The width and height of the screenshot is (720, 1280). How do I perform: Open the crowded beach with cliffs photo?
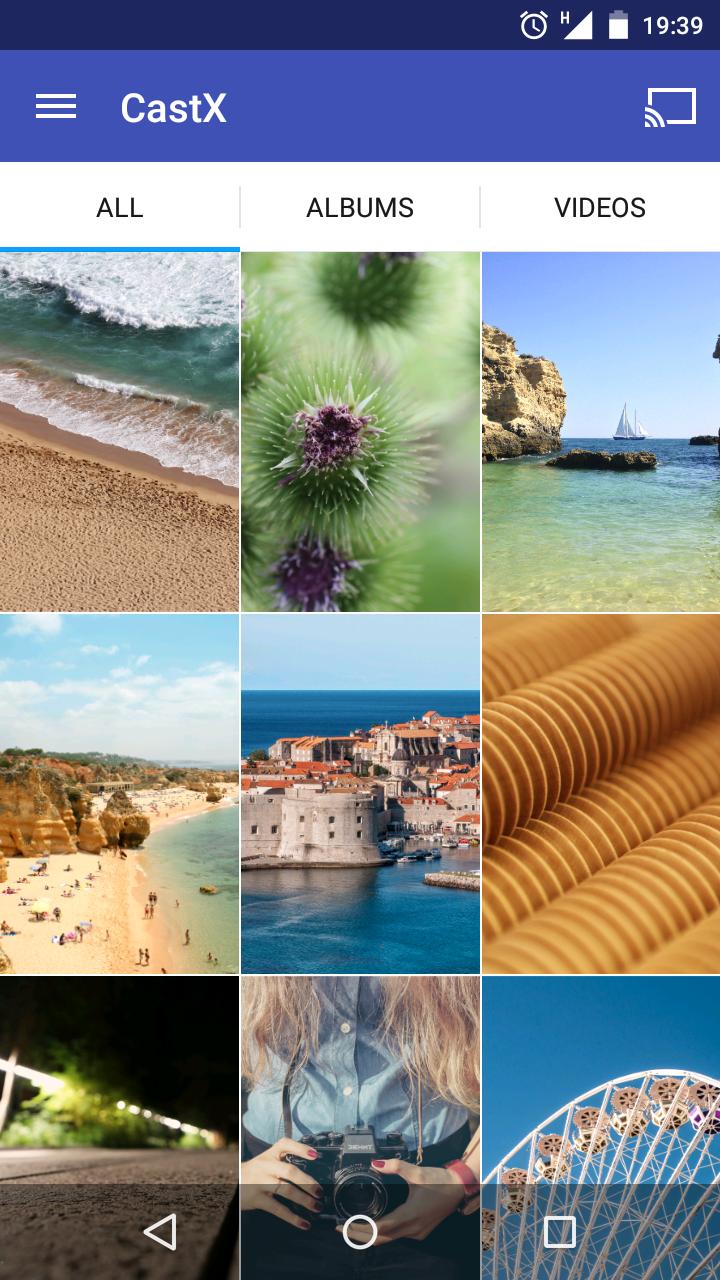(x=119, y=793)
